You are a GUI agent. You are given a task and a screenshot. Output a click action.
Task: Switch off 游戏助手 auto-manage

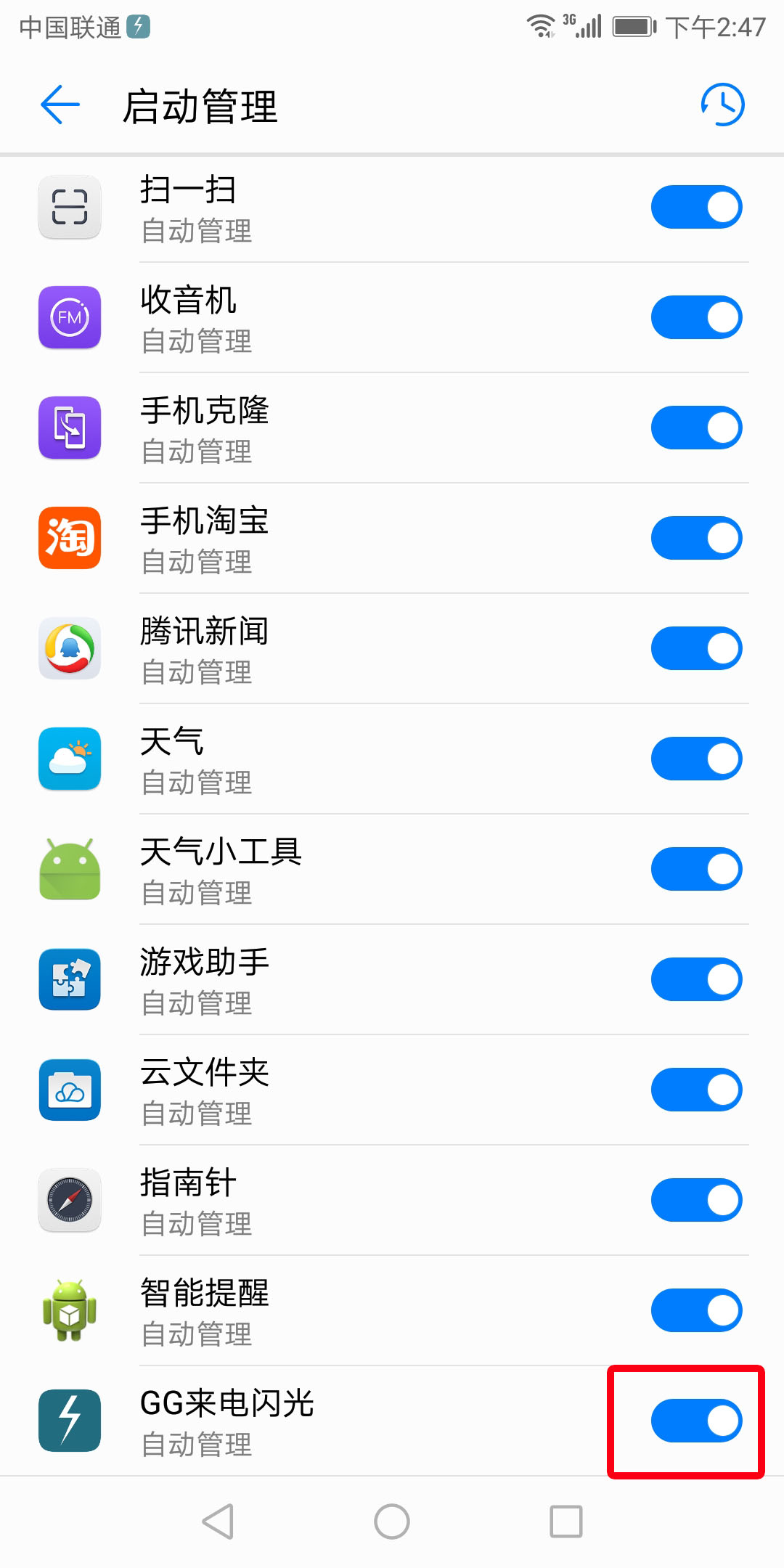[x=696, y=980]
